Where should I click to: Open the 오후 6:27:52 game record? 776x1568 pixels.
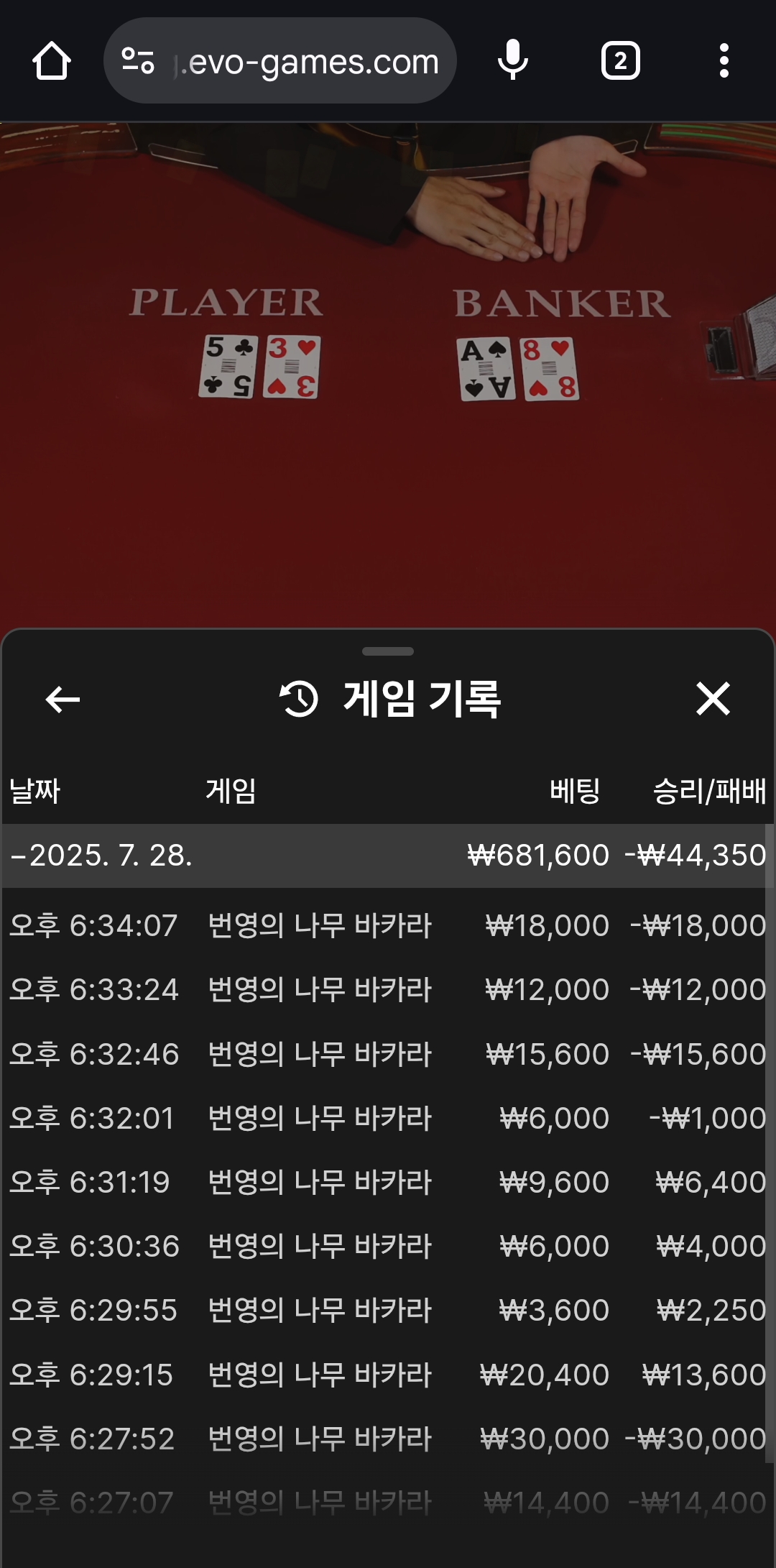point(388,1439)
